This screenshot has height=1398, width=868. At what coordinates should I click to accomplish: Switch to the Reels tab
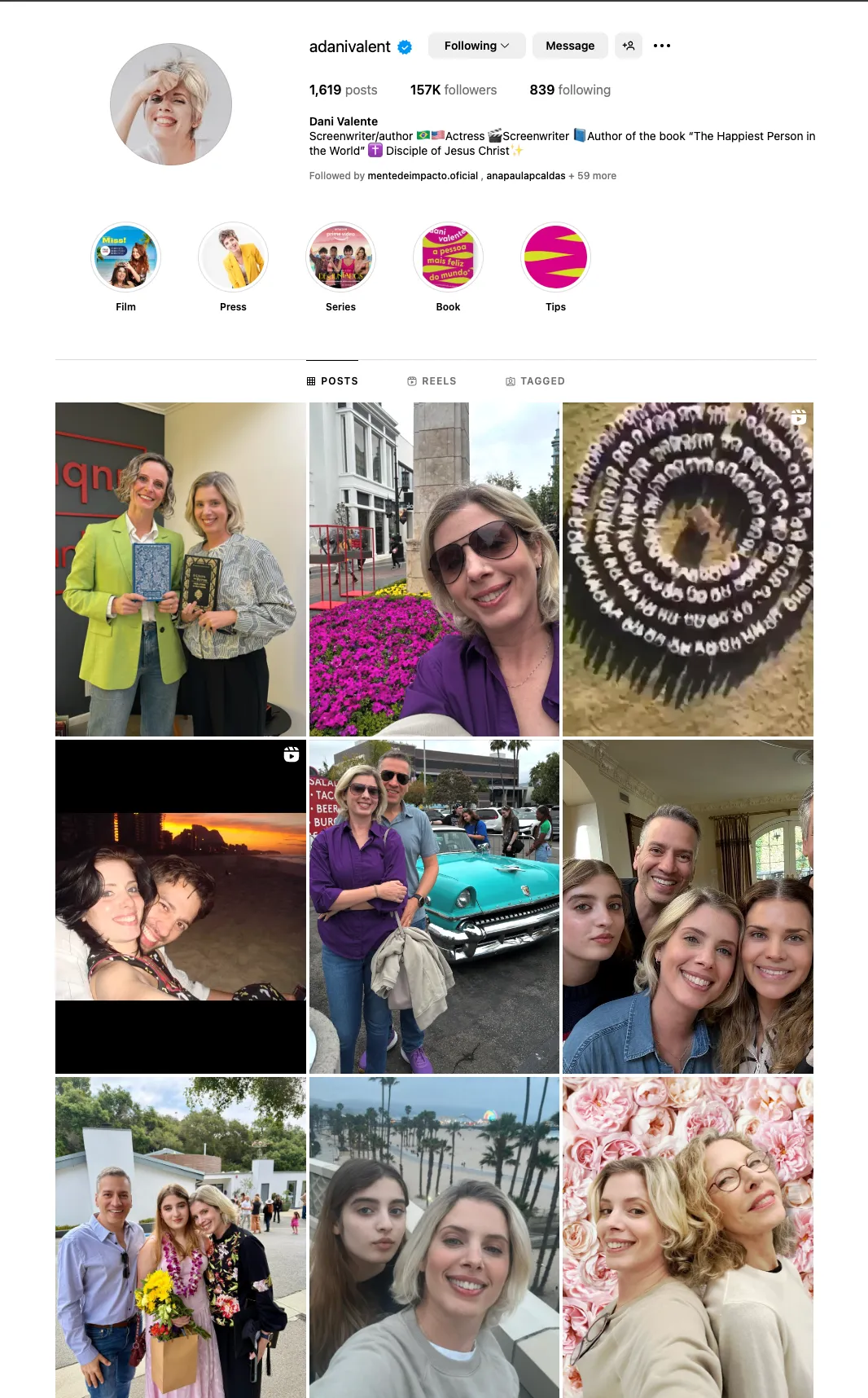click(x=432, y=381)
